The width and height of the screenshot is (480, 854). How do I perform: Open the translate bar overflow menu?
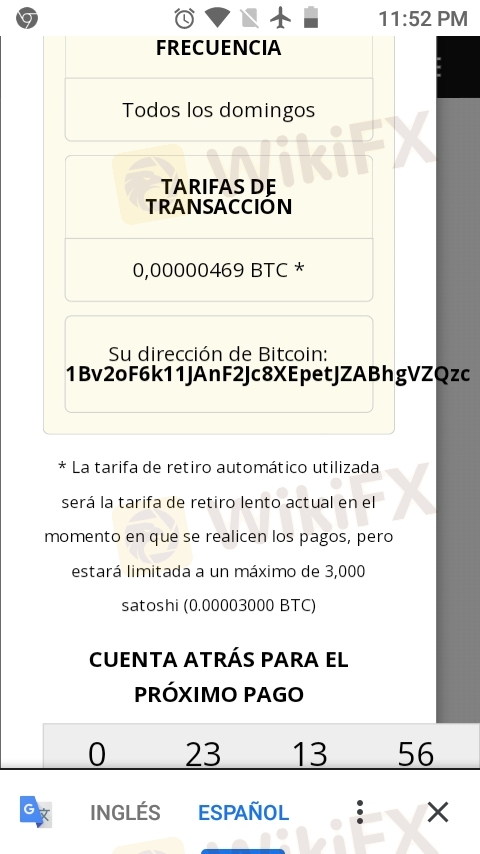click(360, 812)
